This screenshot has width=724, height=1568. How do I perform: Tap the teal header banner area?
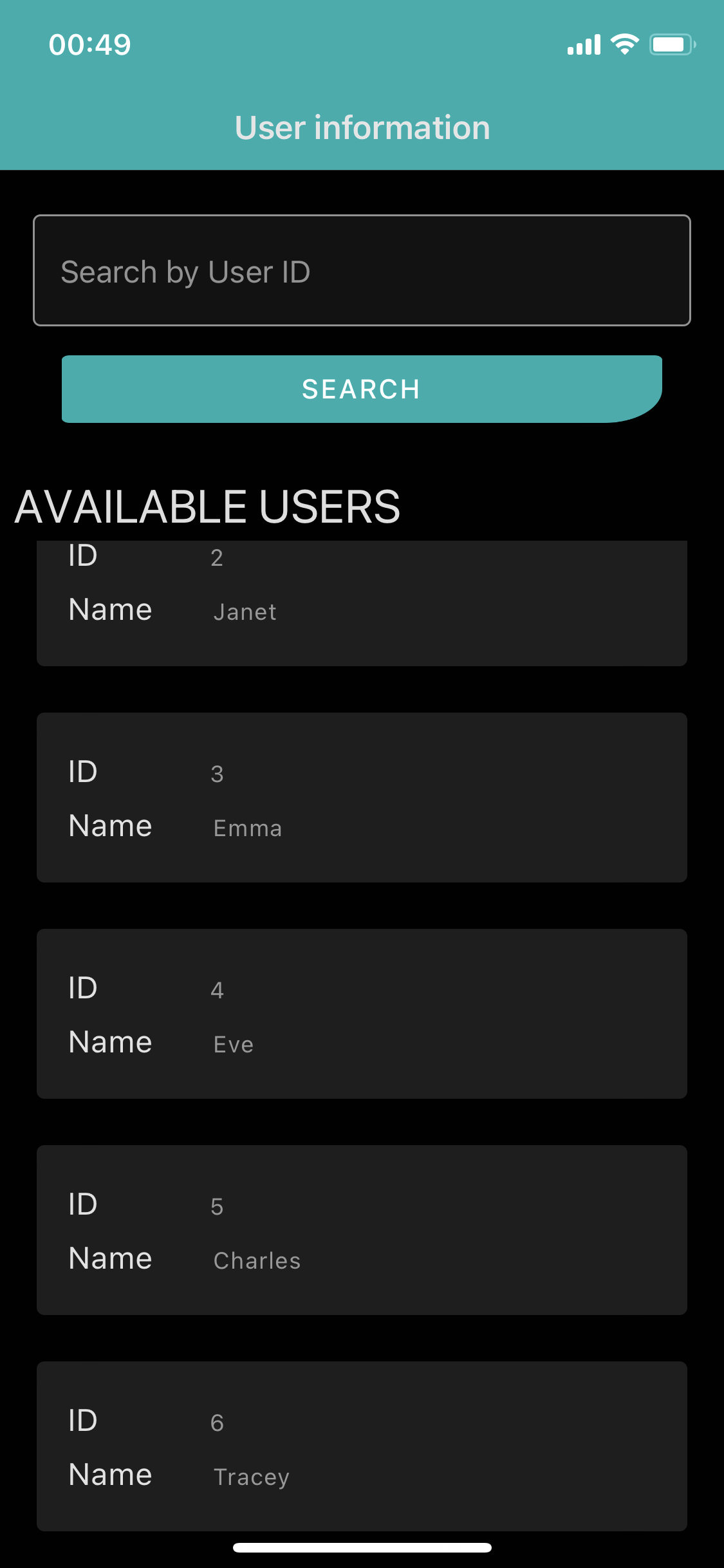tap(362, 84)
